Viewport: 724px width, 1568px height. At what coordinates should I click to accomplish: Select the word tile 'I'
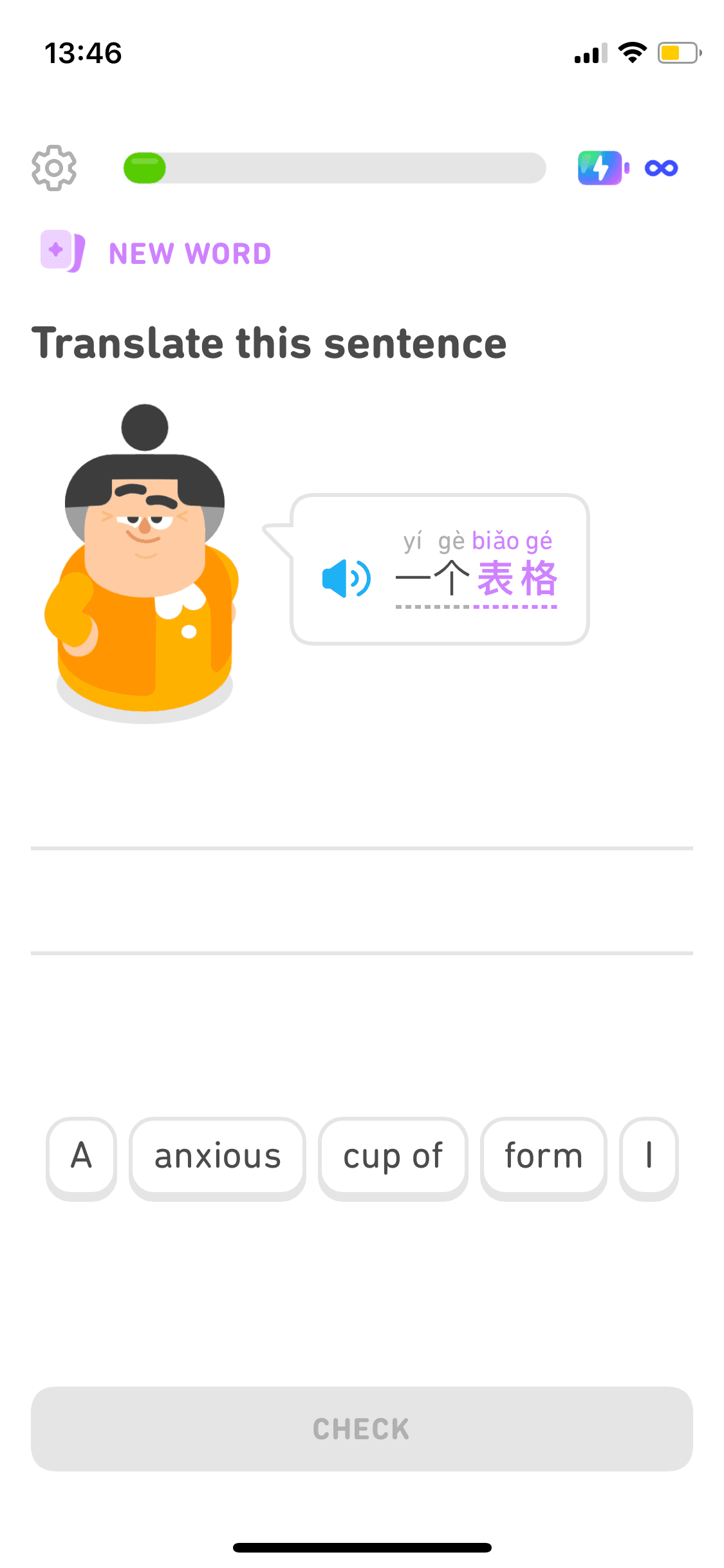(648, 1157)
